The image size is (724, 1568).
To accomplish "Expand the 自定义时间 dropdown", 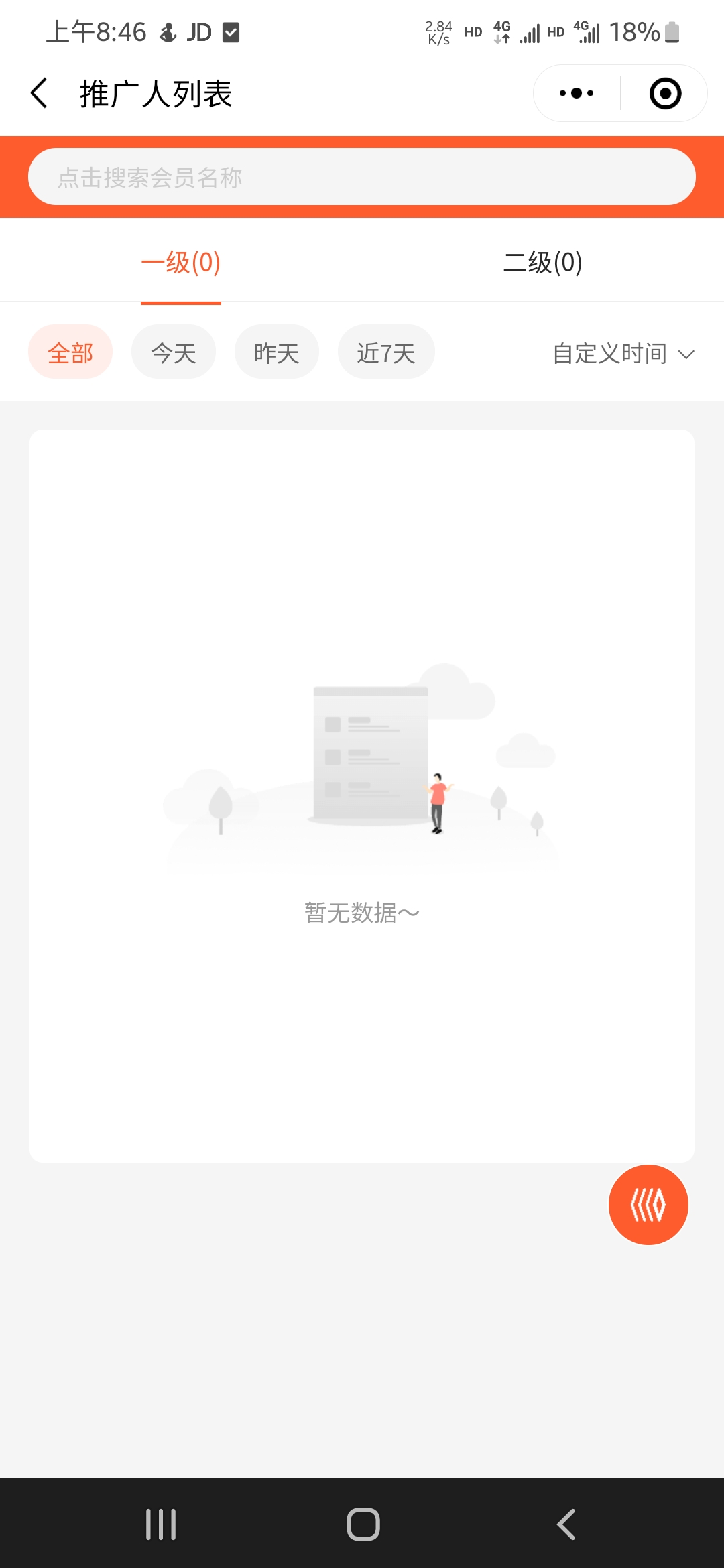I will coord(623,353).
